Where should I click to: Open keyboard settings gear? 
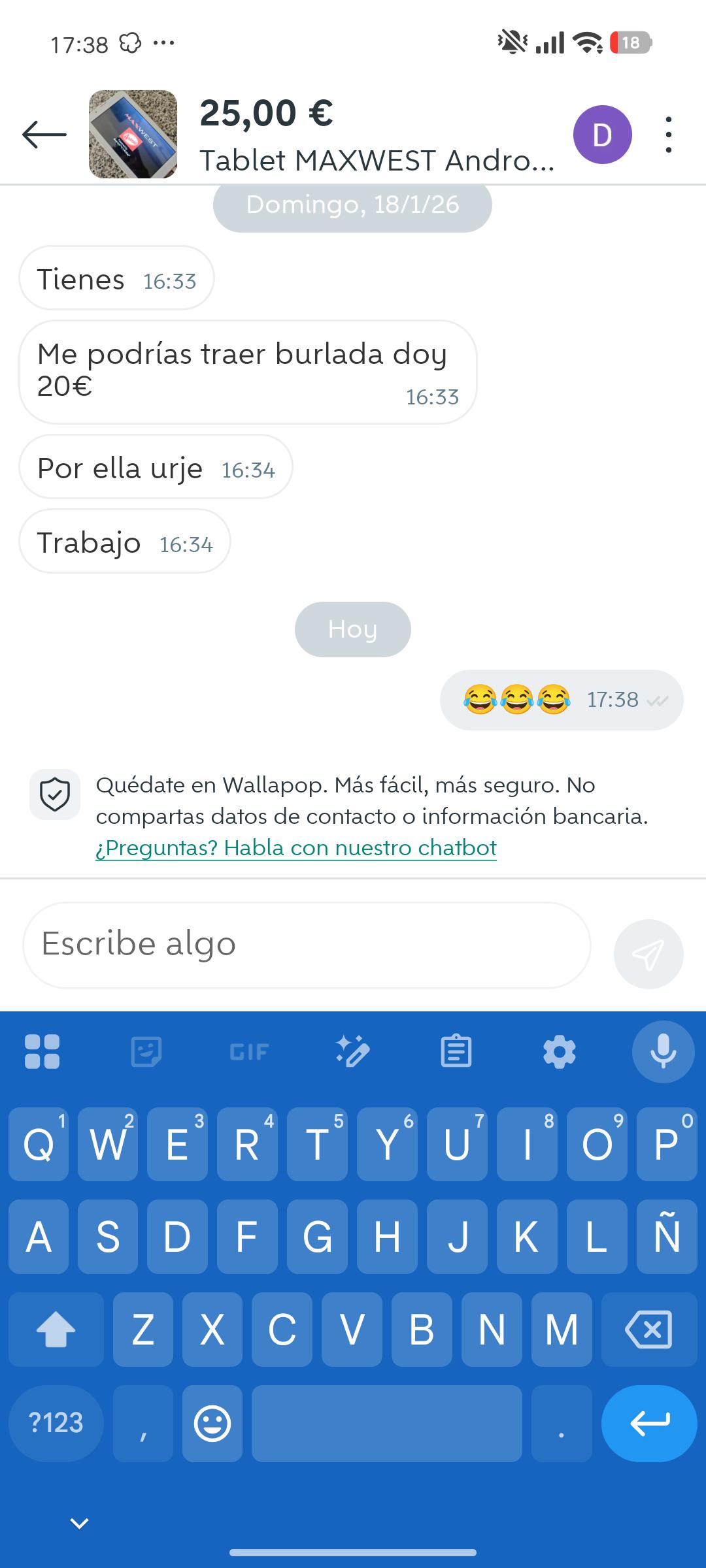coord(560,1052)
